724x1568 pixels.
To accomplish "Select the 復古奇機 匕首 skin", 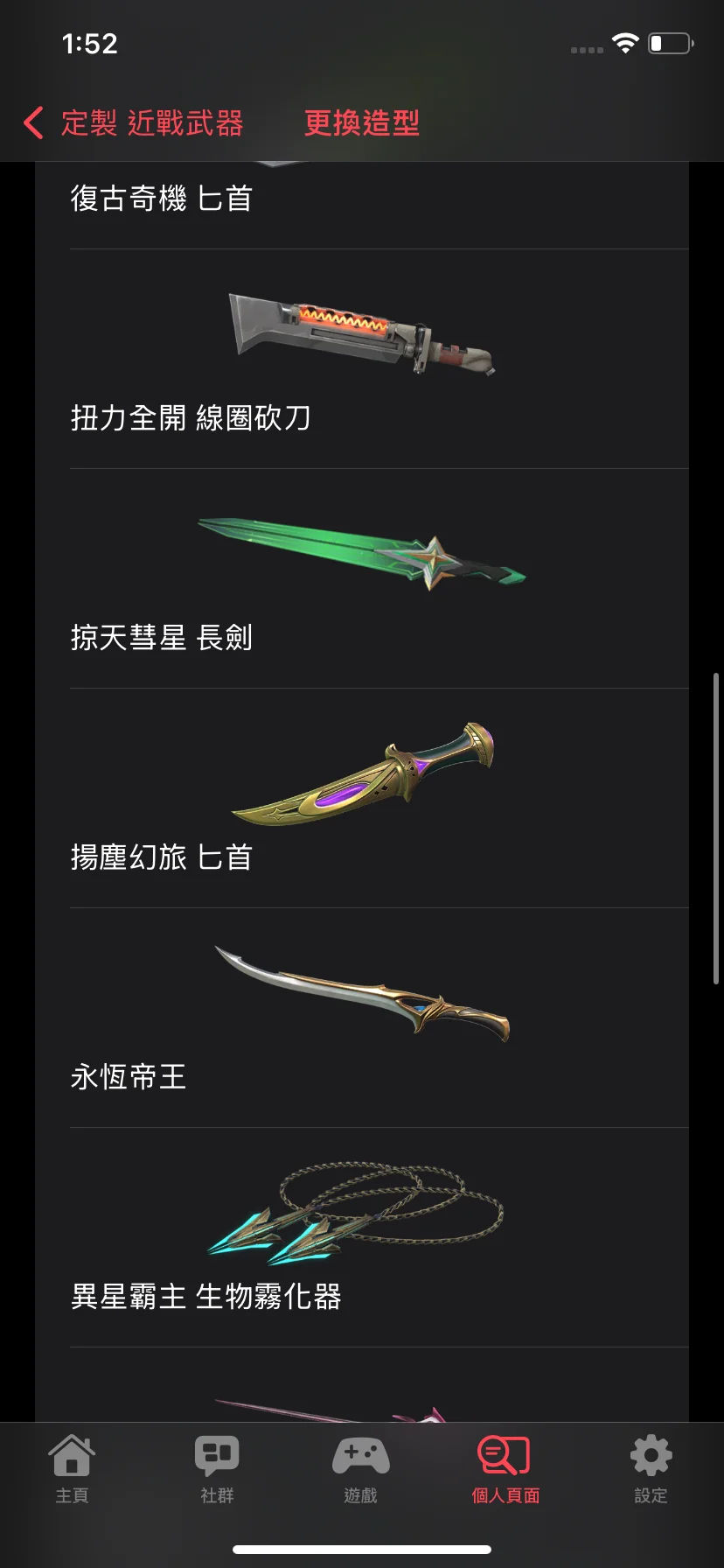I will pos(379,205).
